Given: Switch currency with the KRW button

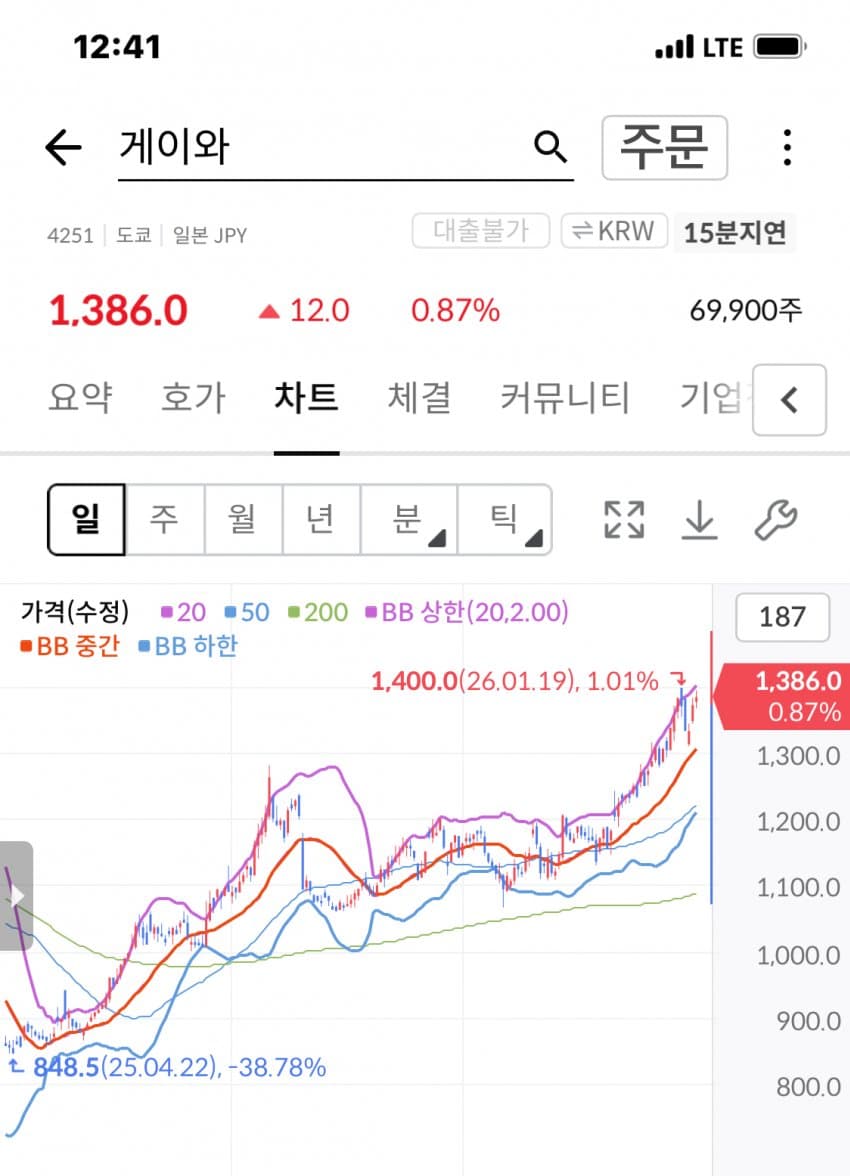Looking at the screenshot, I should pyautogui.click(x=614, y=230).
